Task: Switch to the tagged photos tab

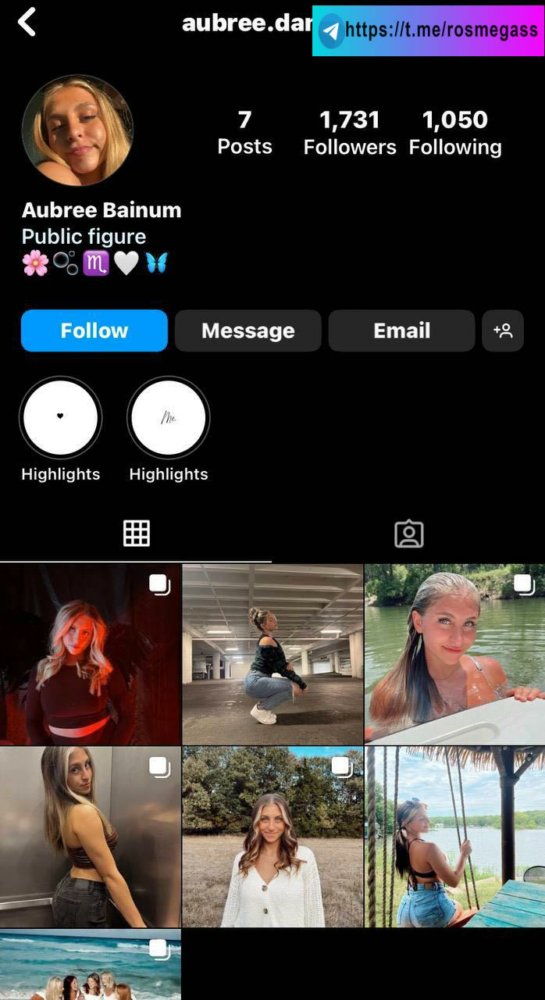Action: point(409,534)
